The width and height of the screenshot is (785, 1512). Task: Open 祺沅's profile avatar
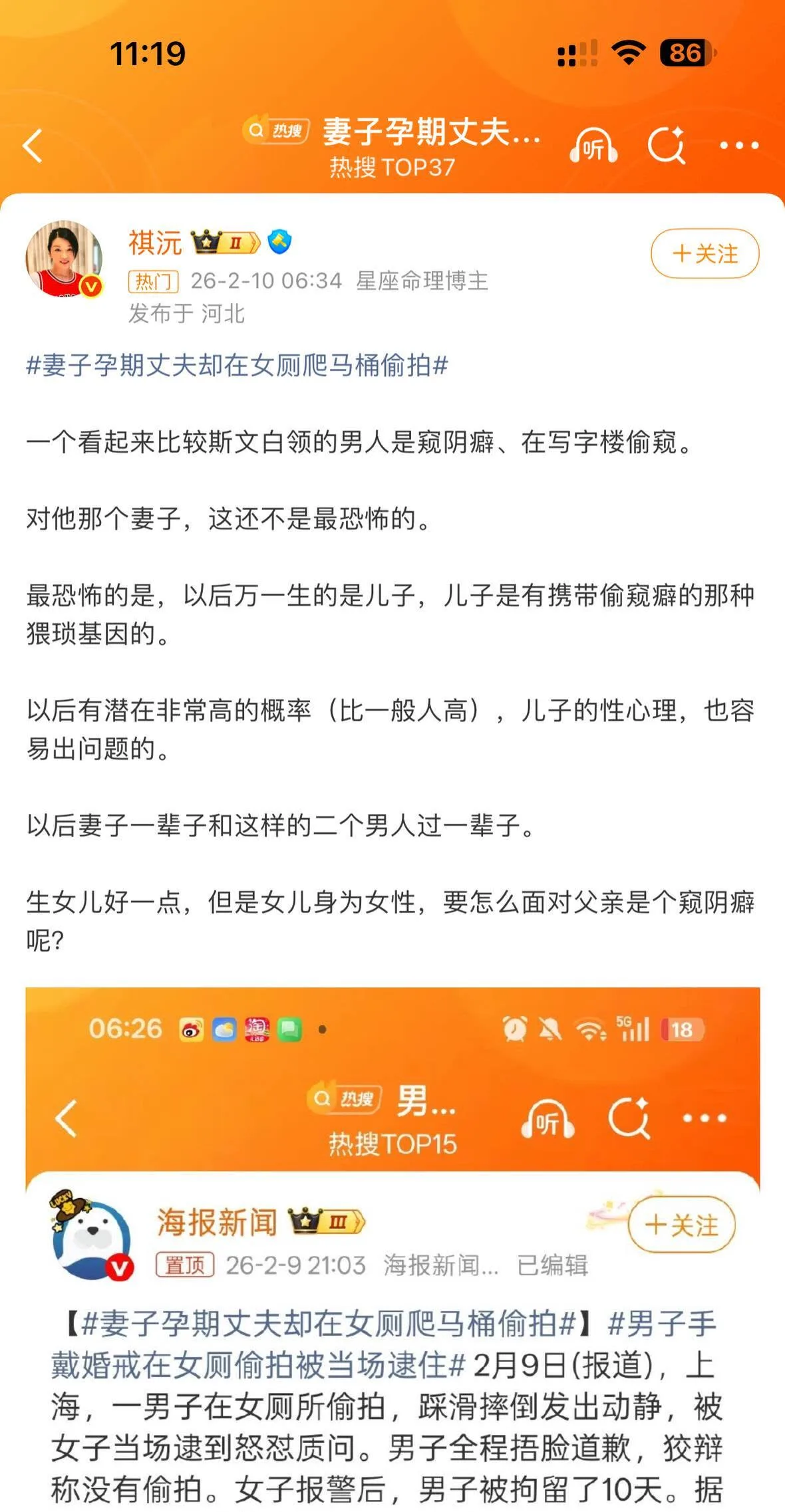tap(64, 258)
